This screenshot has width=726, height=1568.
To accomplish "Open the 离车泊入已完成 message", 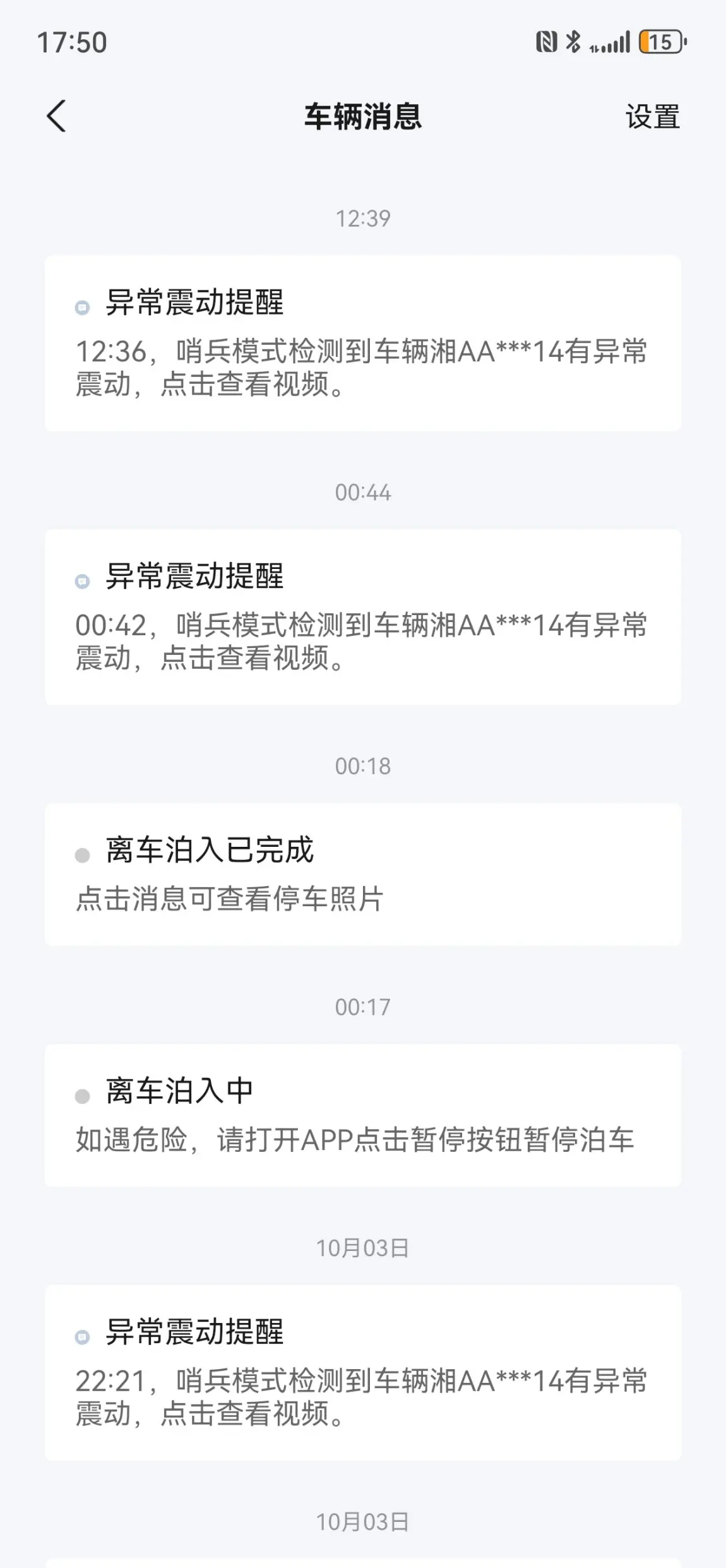I will [x=362, y=874].
